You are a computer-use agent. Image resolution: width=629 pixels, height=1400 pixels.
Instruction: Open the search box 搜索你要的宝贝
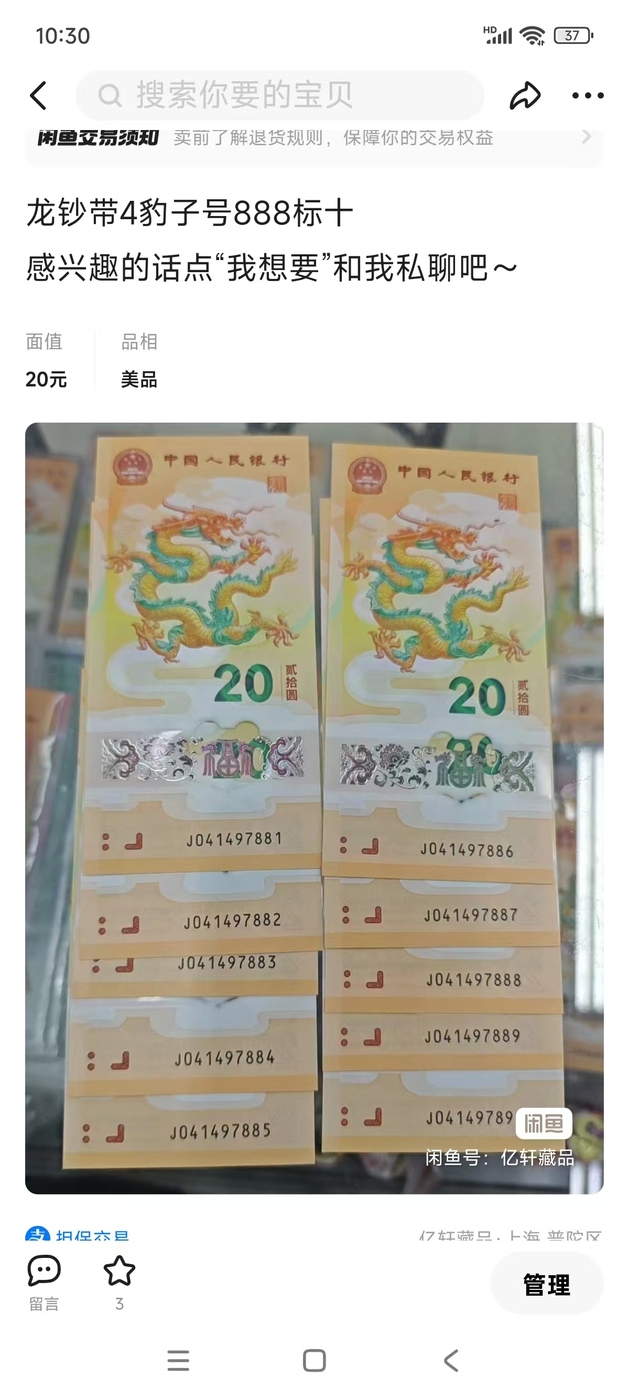tap(280, 96)
